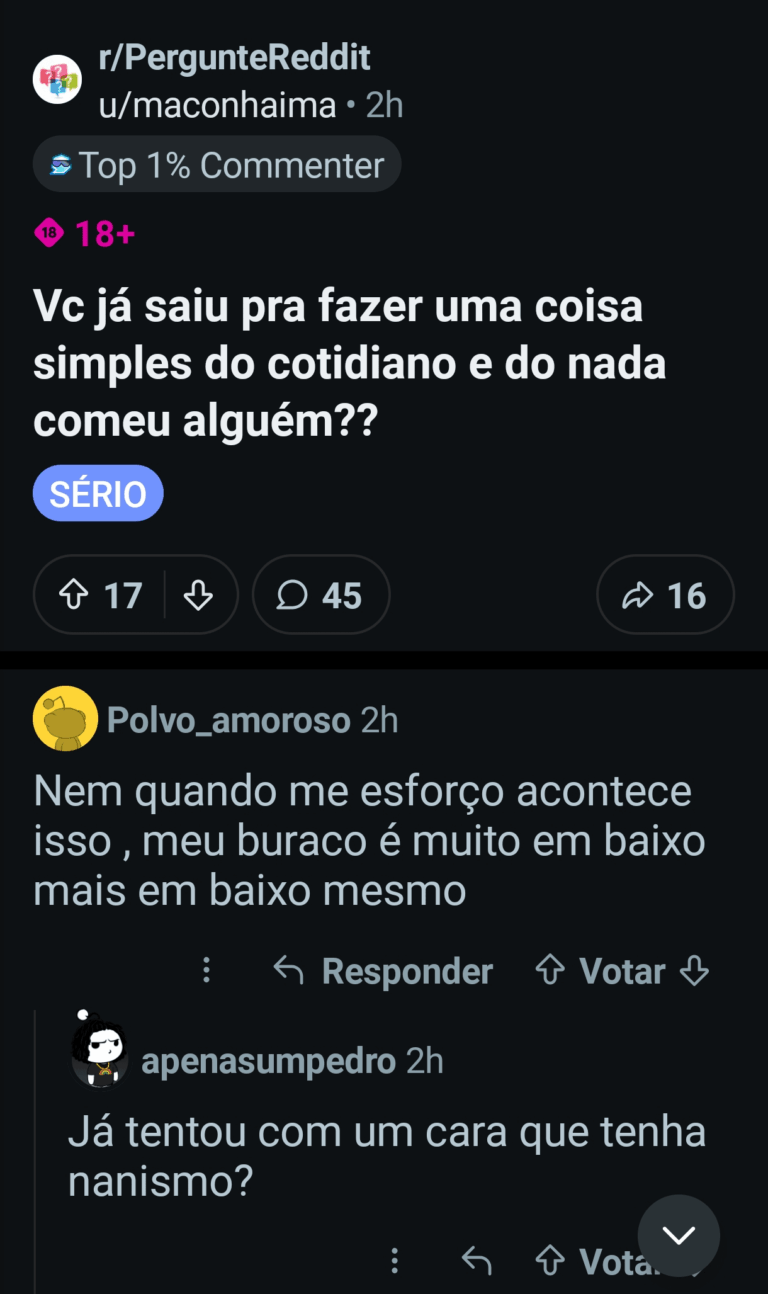Jump to next comment with floating chevron
Viewport: 768px width, 1294px height.
click(x=679, y=1235)
